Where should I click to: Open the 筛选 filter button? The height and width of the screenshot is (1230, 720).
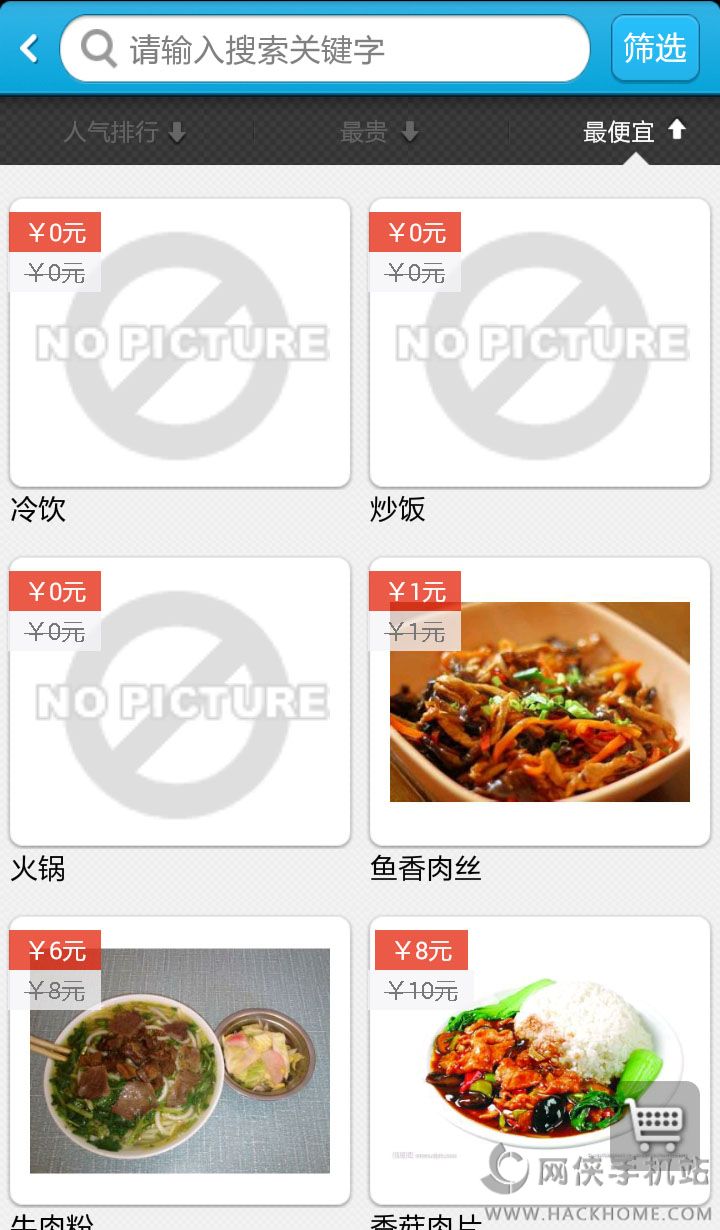(655, 48)
